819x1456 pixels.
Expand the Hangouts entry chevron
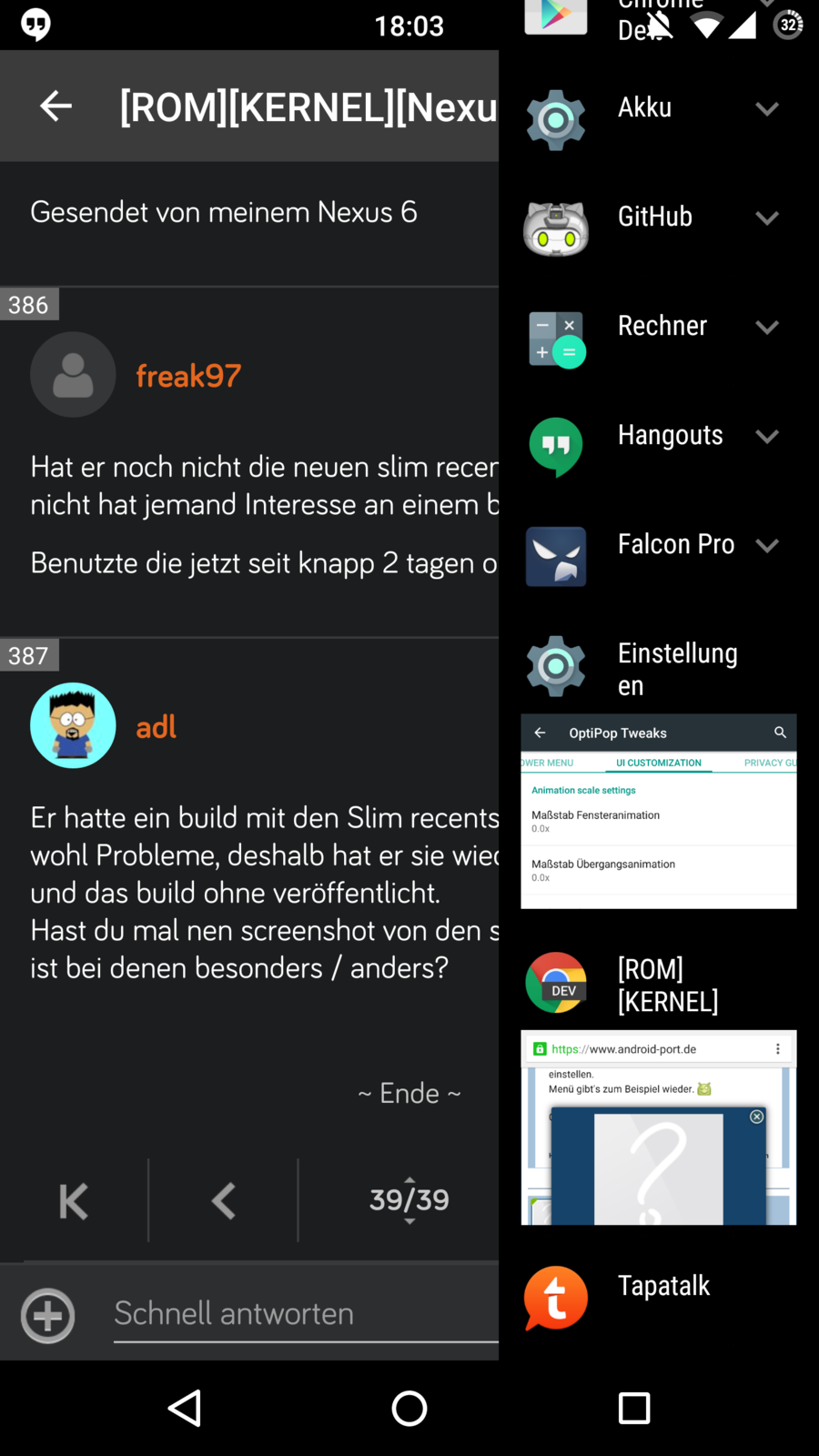click(767, 437)
